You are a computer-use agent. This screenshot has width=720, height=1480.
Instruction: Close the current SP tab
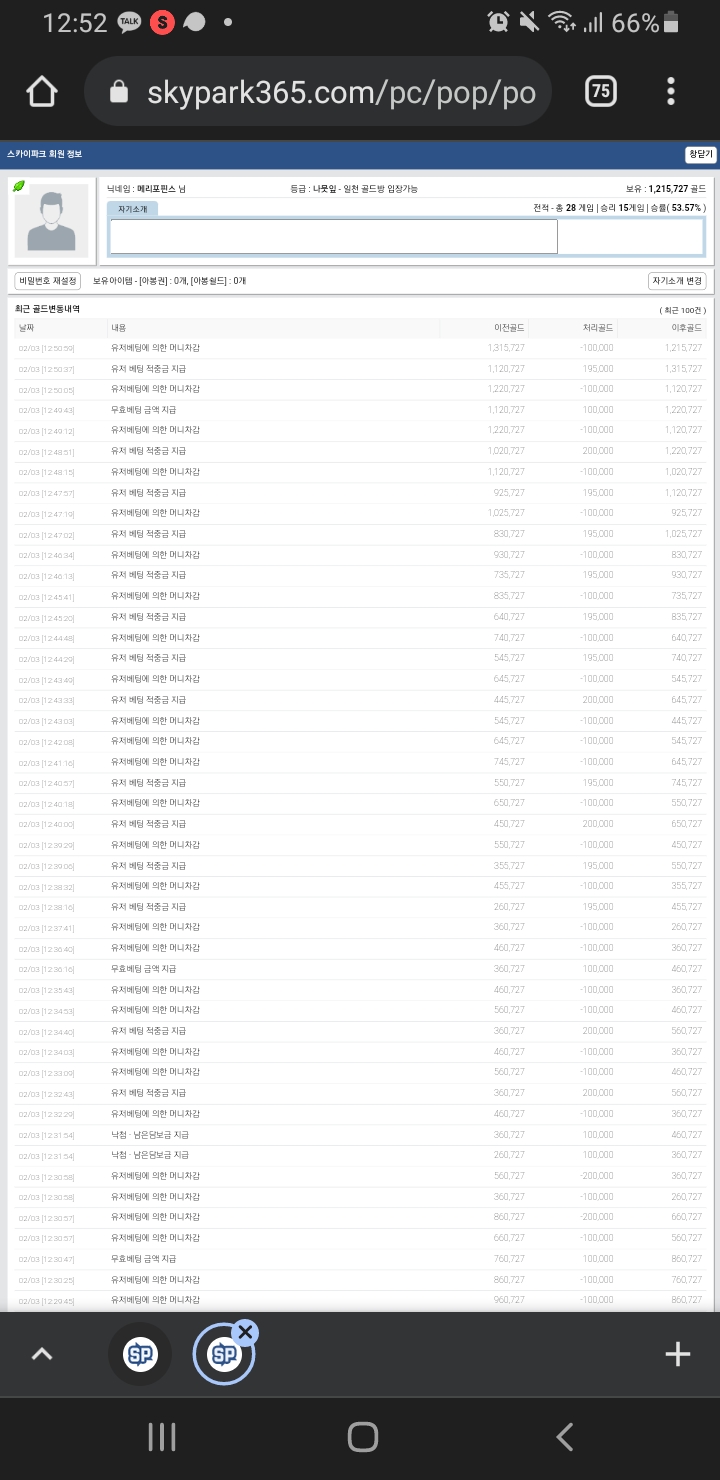pos(246,1332)
